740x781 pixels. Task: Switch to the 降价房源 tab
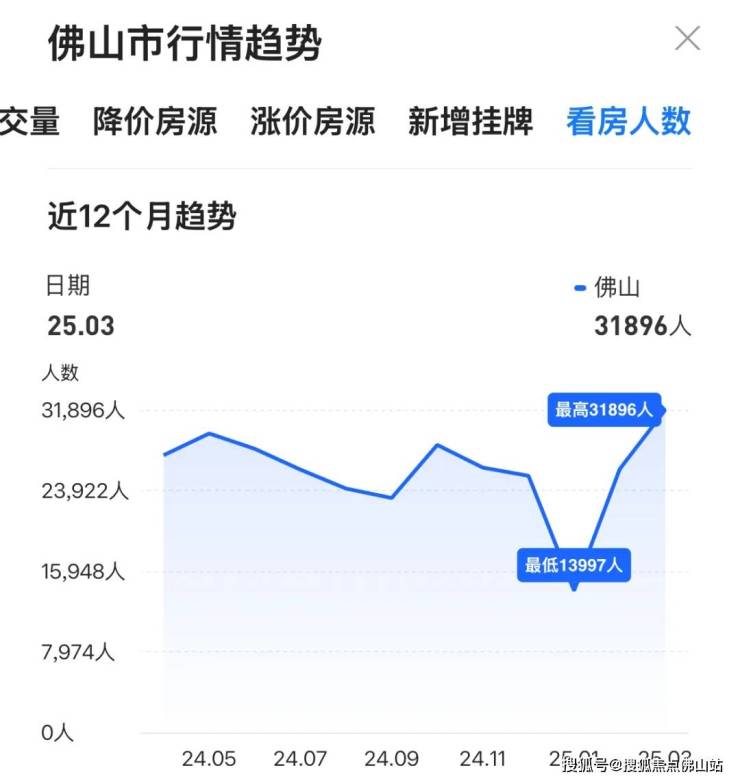point(155,122)
